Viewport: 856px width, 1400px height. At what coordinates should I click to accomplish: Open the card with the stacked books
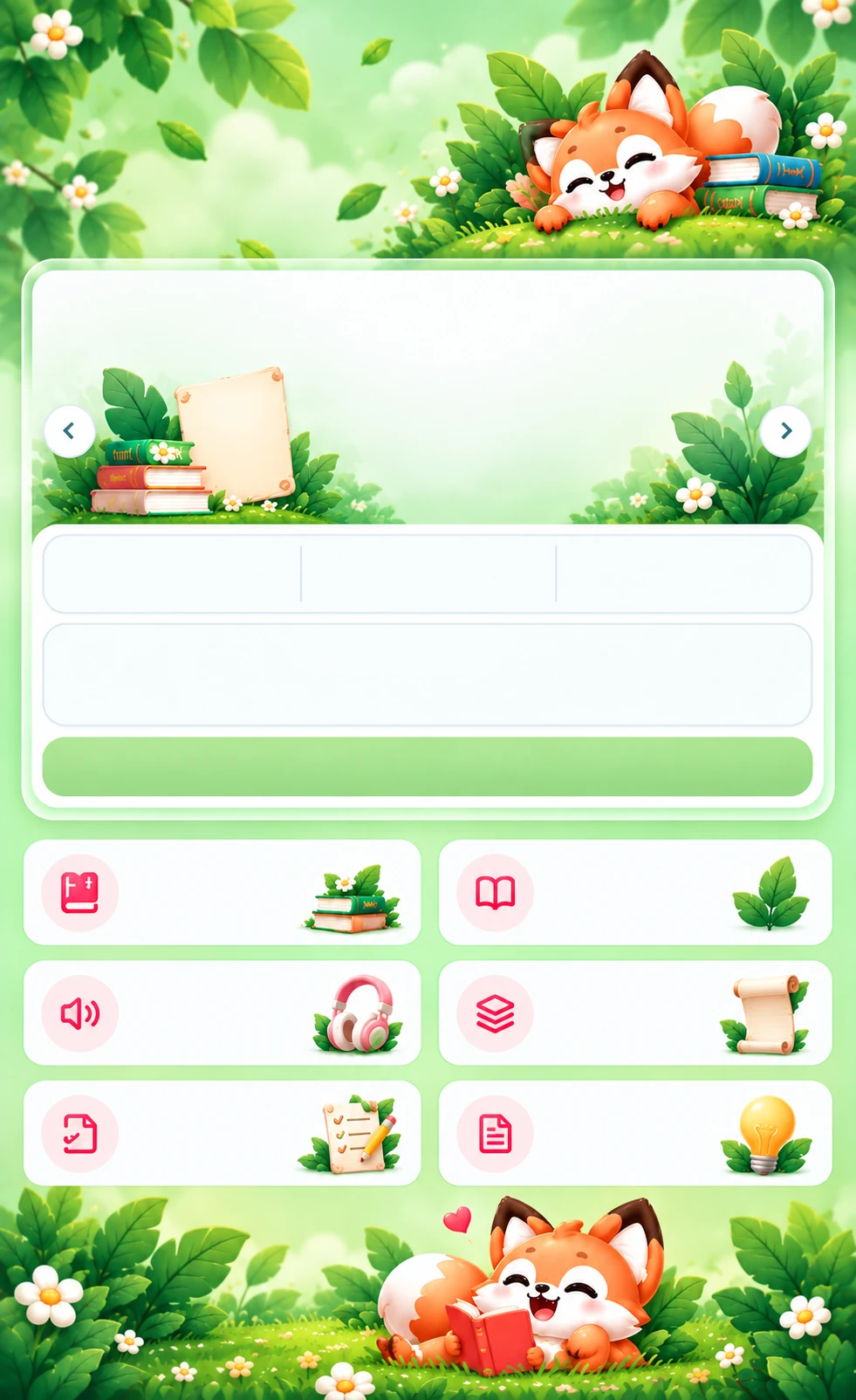click(222, 892)
